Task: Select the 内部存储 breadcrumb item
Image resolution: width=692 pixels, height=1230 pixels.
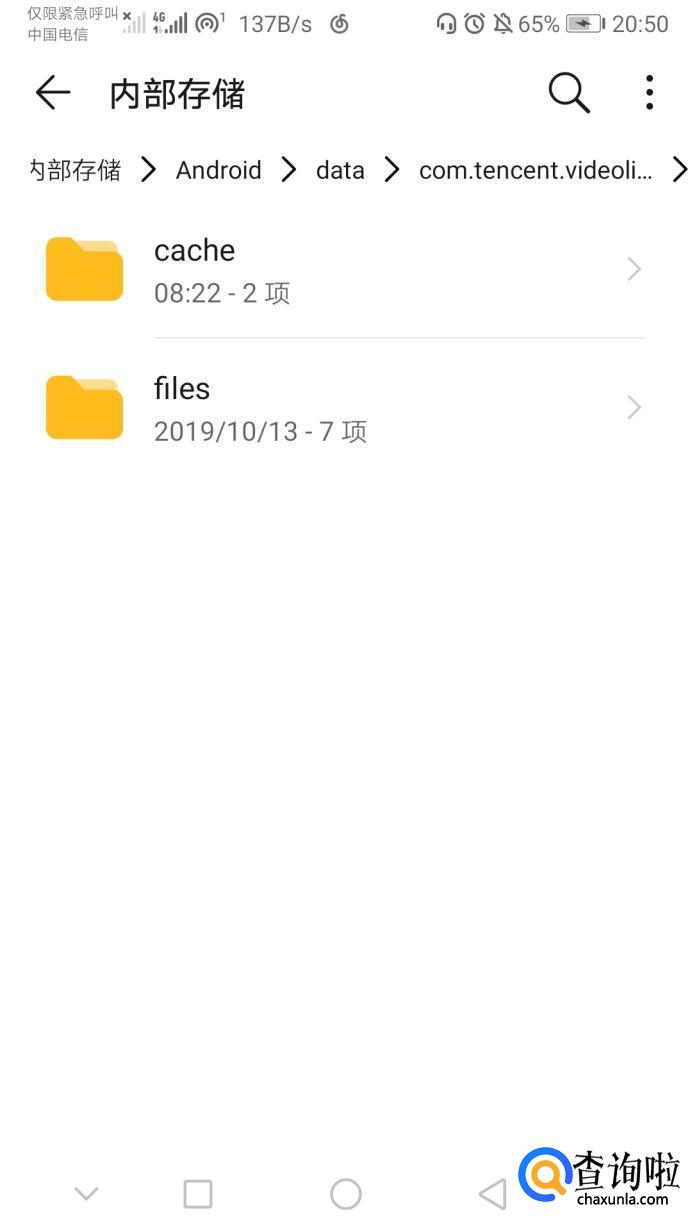Action: coord(75,170)
